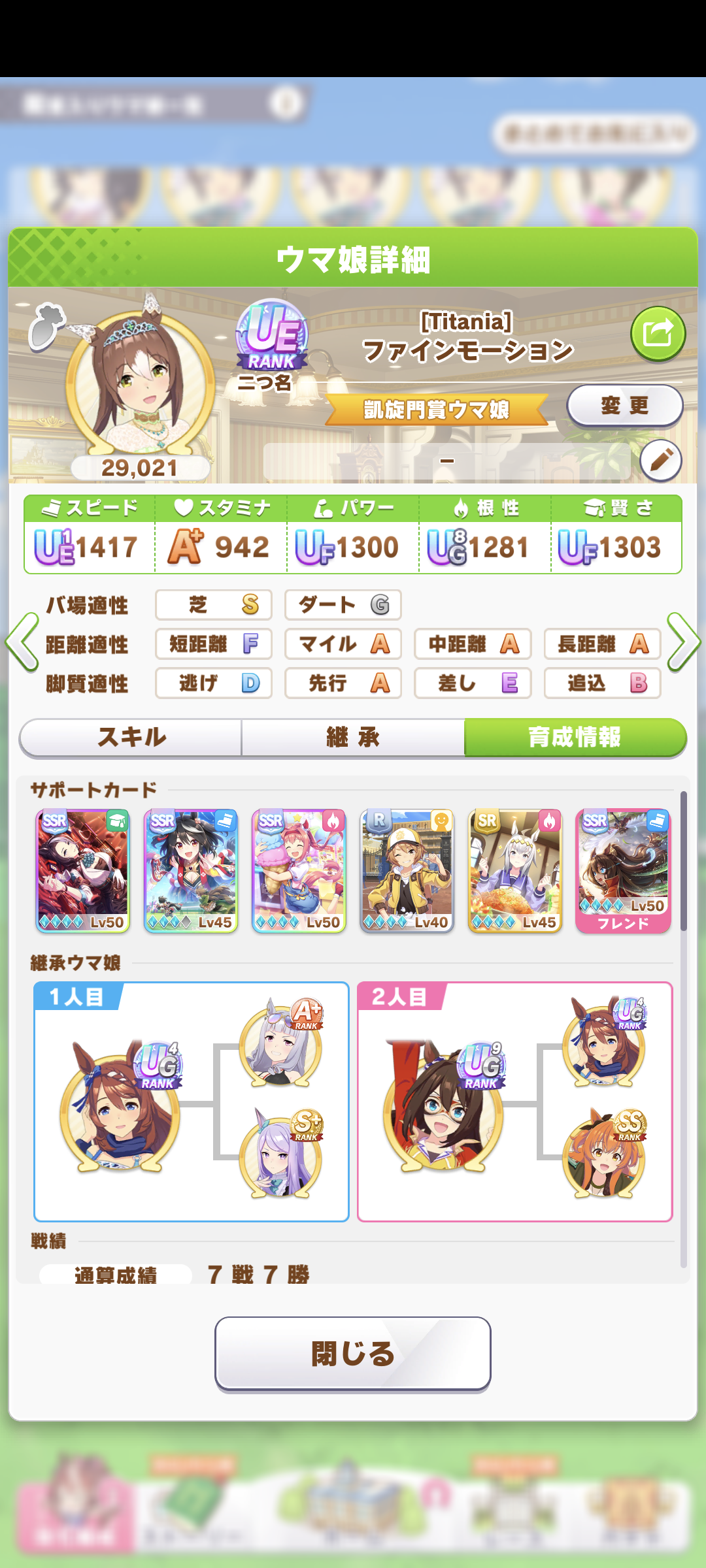The width and height of the screenshot is (706, 1568).
Task: Open the フレンド SSR support card
Action: click(x=623, y=870)
